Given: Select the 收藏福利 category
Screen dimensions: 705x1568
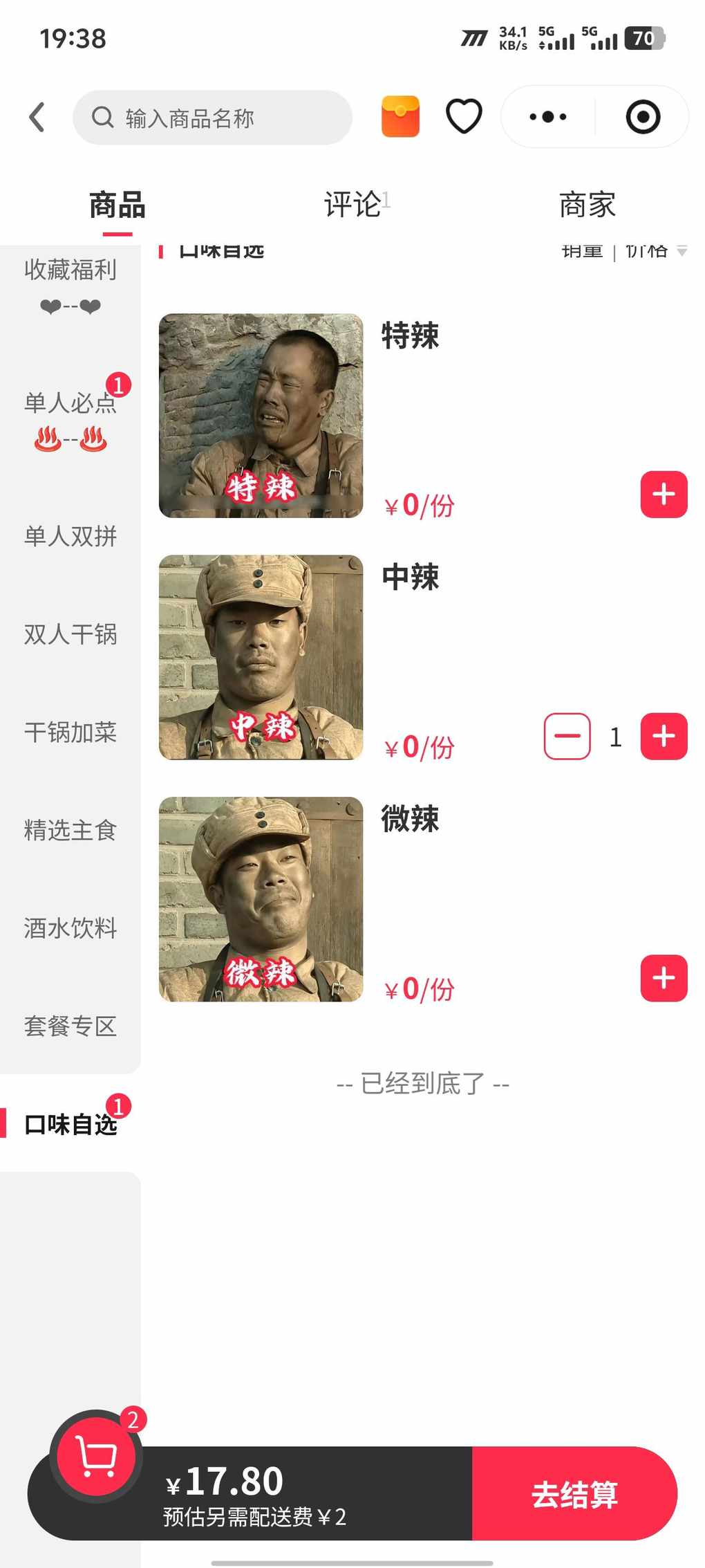Looking at the screenshot, I should point(70,285).
